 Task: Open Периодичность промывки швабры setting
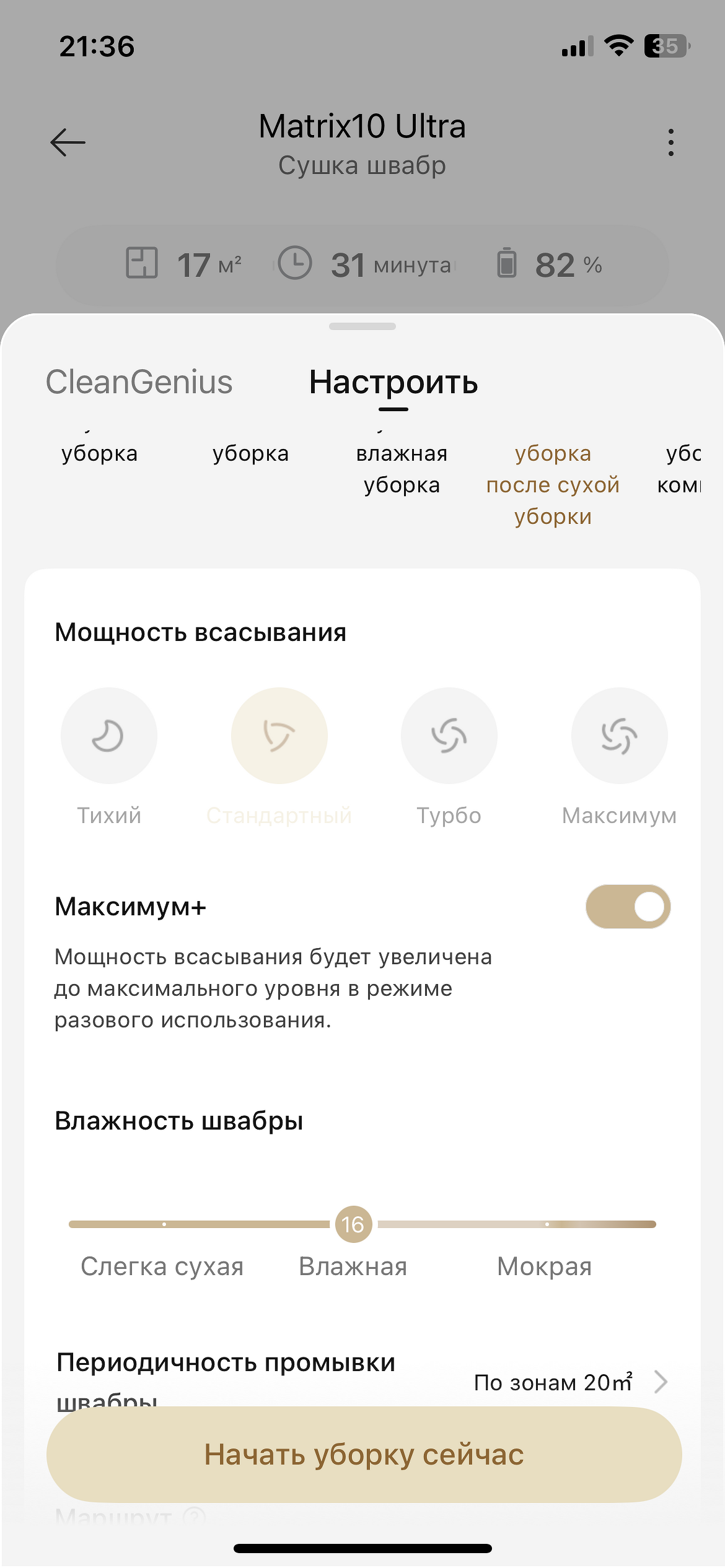pos(570,1381)
